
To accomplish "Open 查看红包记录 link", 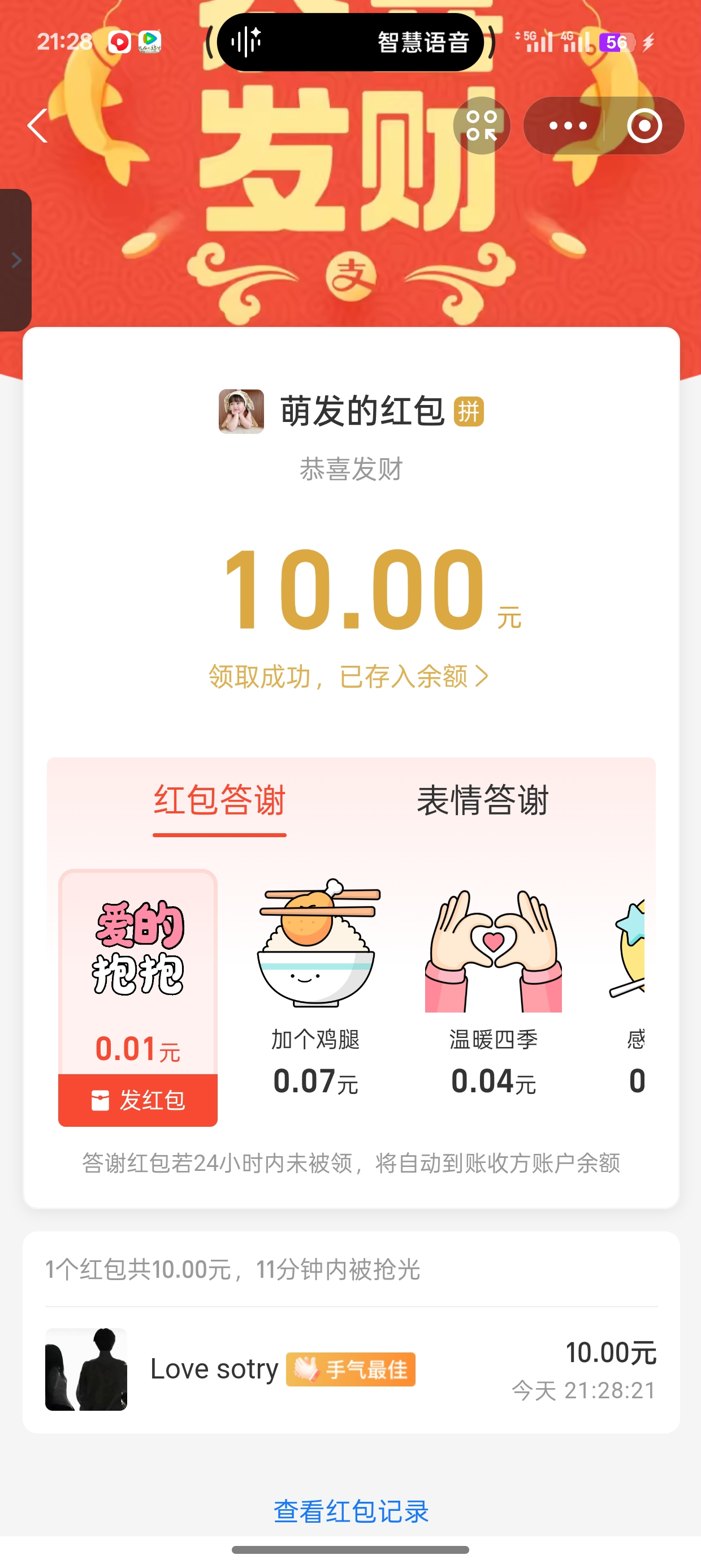I will (x=351, y=1512).
